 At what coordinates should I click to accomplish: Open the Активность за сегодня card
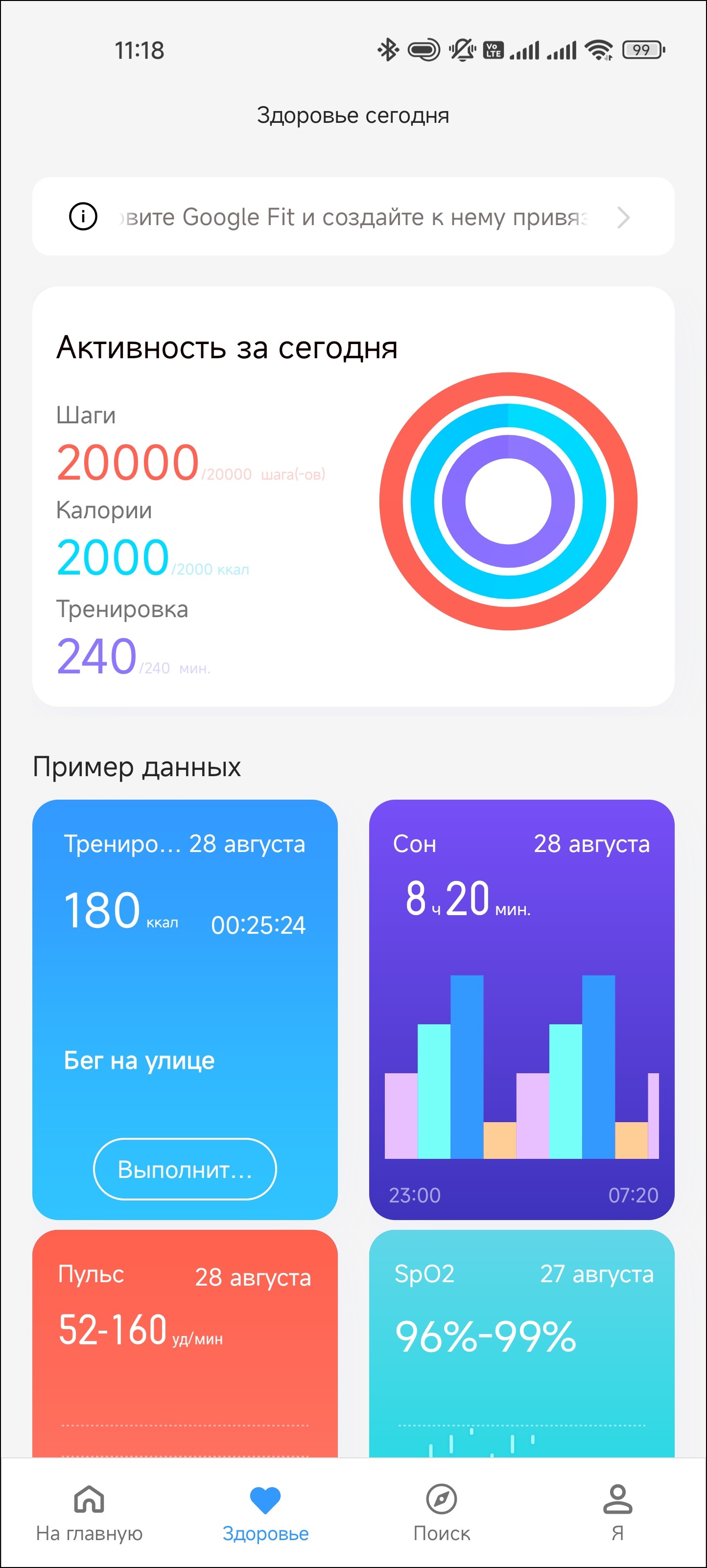(353, 496)
